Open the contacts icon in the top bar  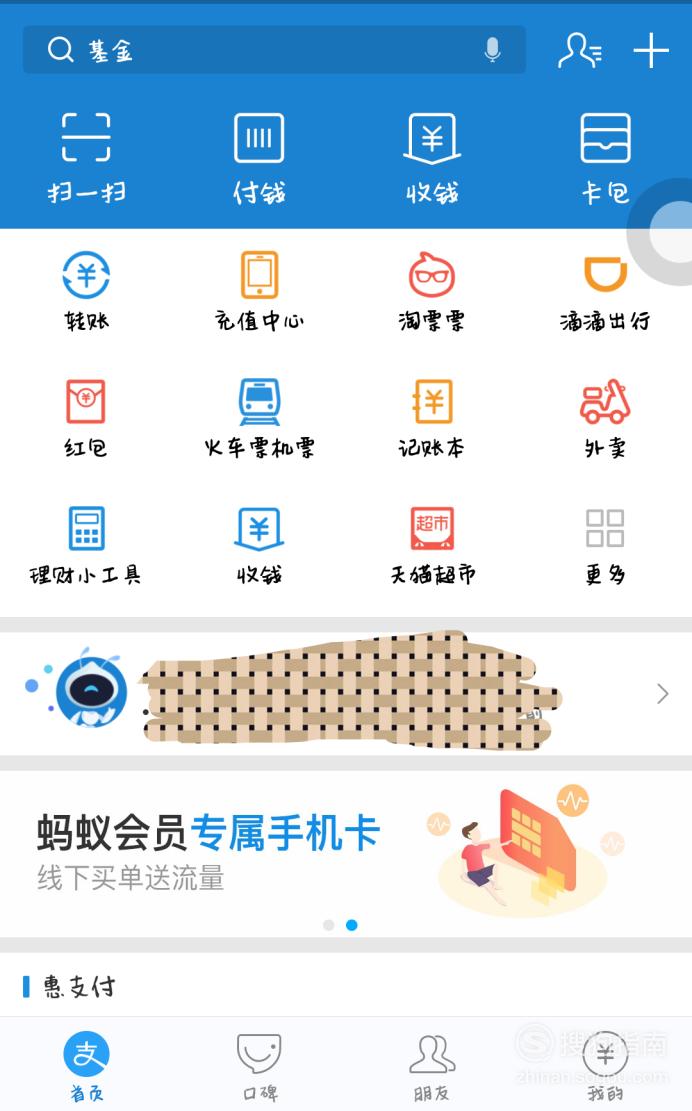(x=579, y=50)
